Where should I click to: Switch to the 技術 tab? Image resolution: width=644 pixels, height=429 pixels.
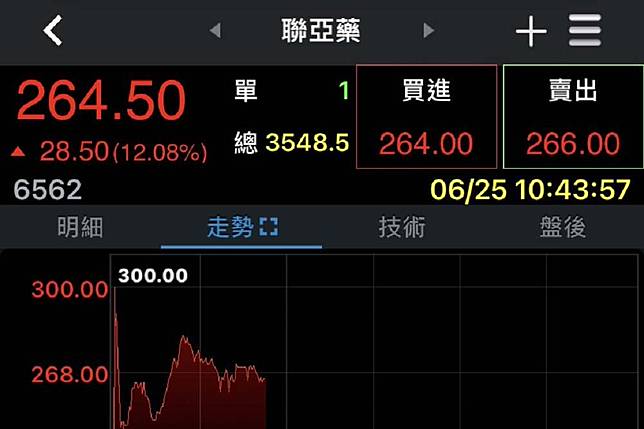(x=402, y=228)
